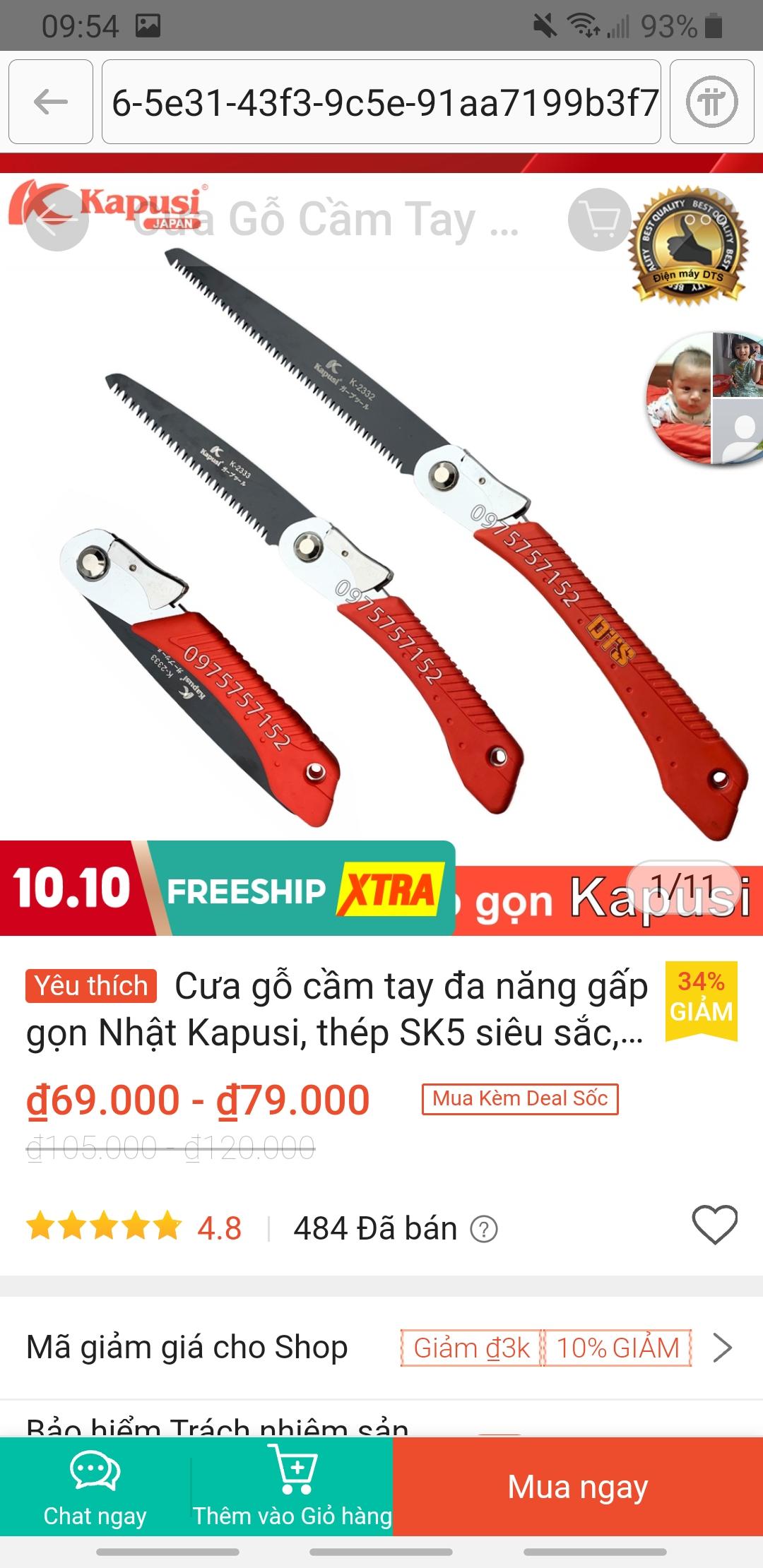Select the Giảm ₫3k voucher chip
Image resolution: width=763 pixels, height=1568 pixels.
pos(471,1348)
